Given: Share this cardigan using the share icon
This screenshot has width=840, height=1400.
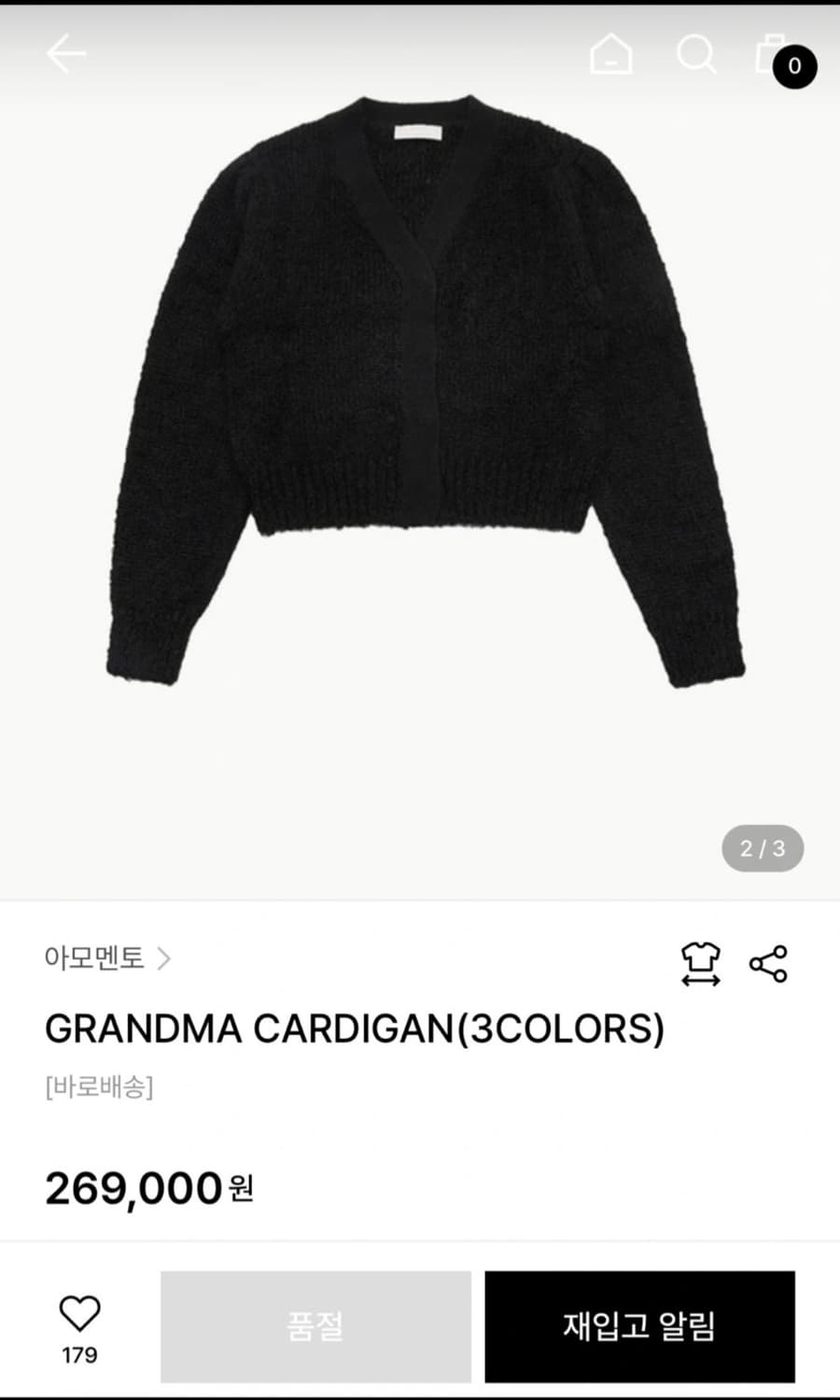Looking at the screenshot, I should click(x=767, y=961).
